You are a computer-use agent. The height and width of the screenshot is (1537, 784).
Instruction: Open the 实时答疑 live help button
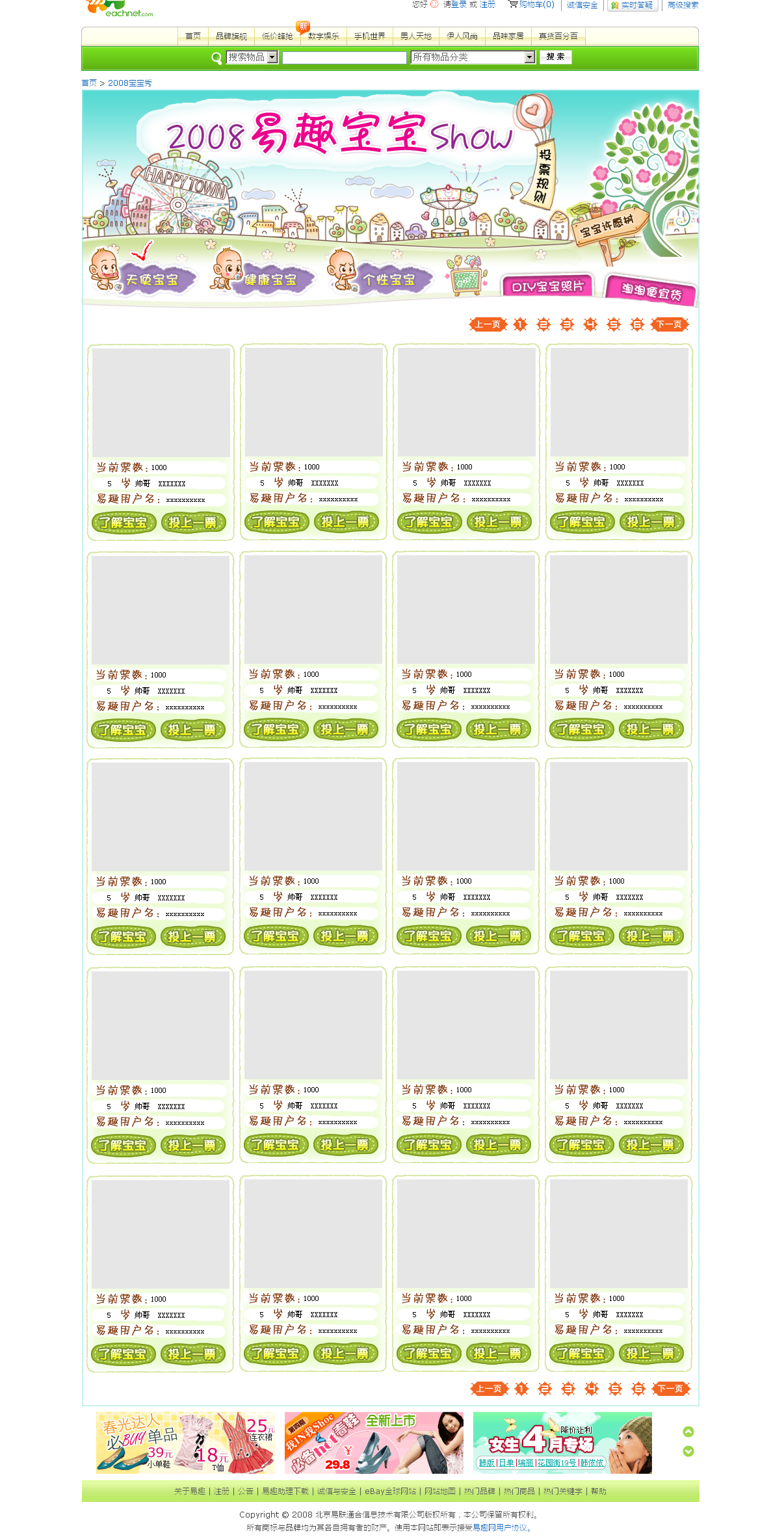tap(633, 5)
